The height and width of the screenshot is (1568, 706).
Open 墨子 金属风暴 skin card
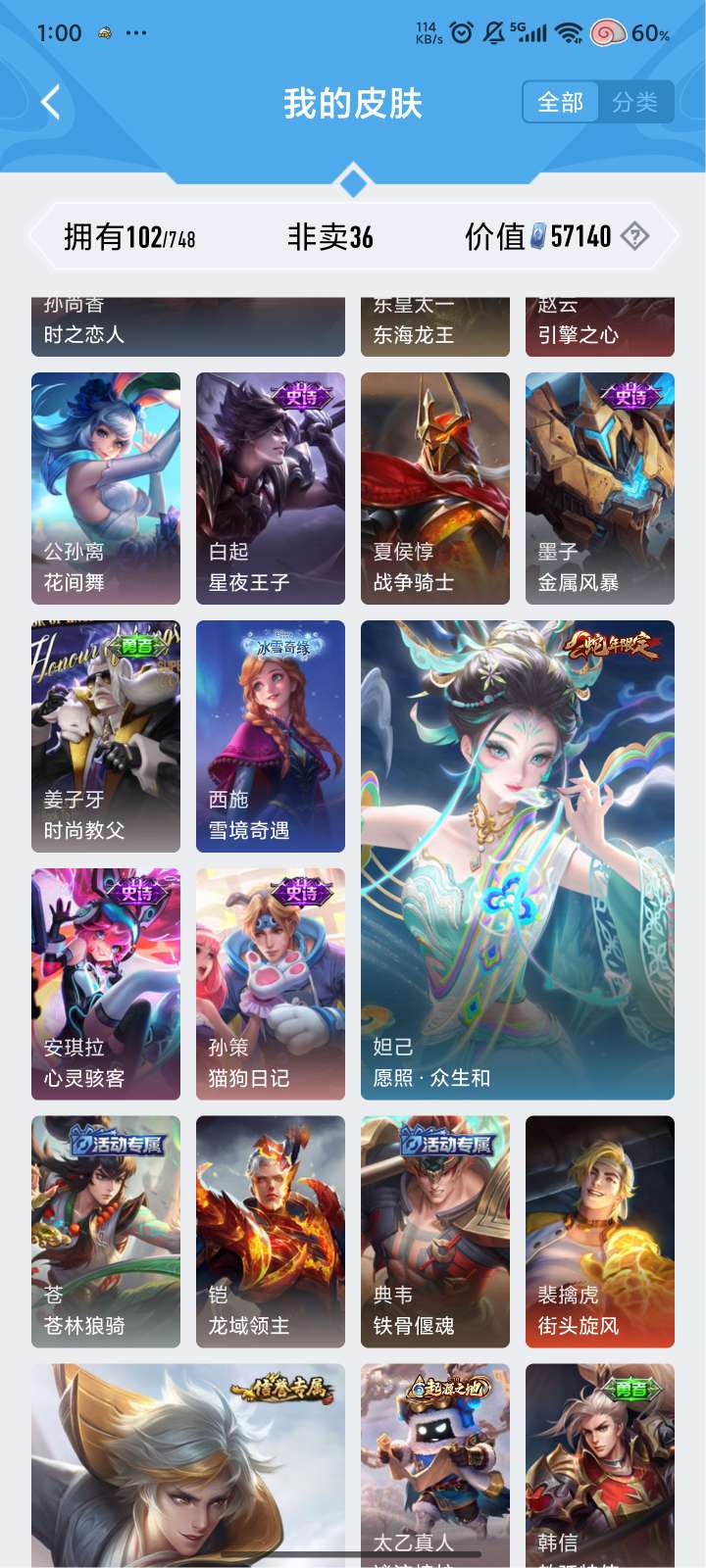[x=600, y=488]
